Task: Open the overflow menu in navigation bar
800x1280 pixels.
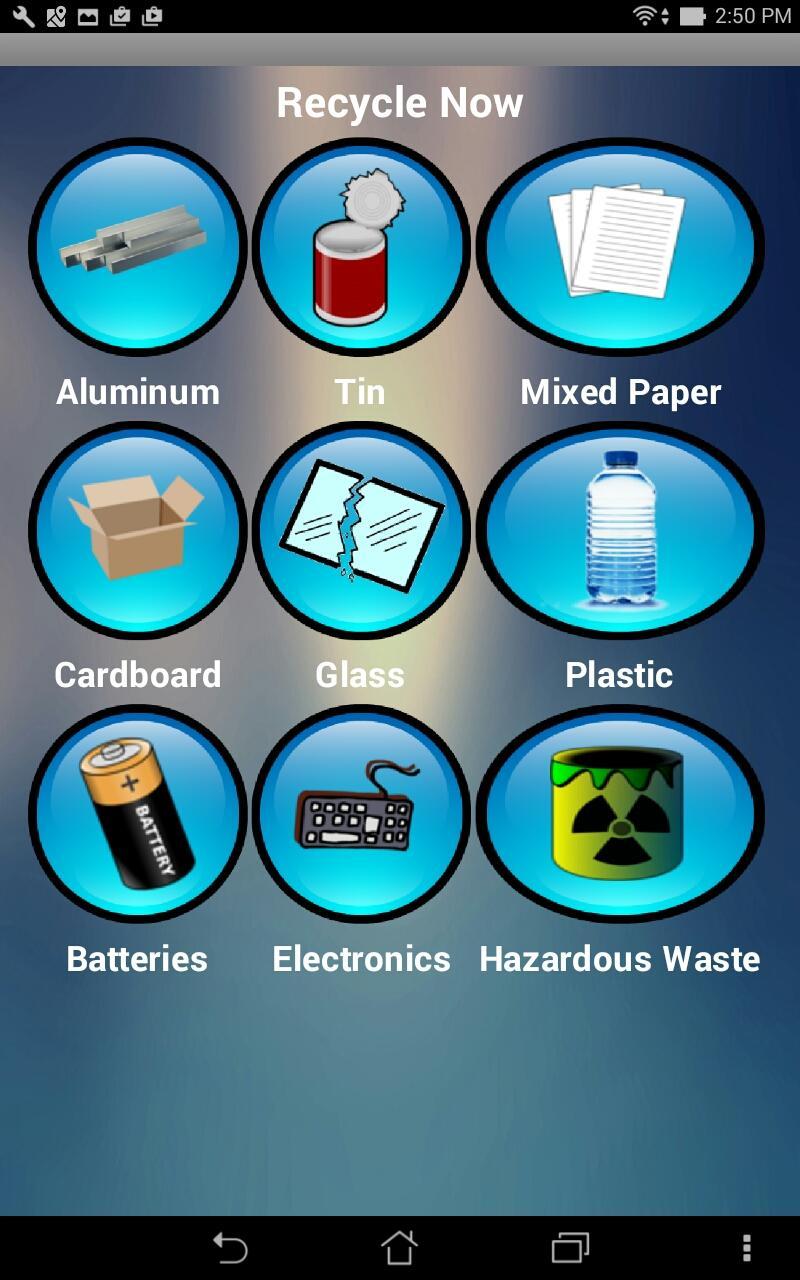Action: [746, 1248]
